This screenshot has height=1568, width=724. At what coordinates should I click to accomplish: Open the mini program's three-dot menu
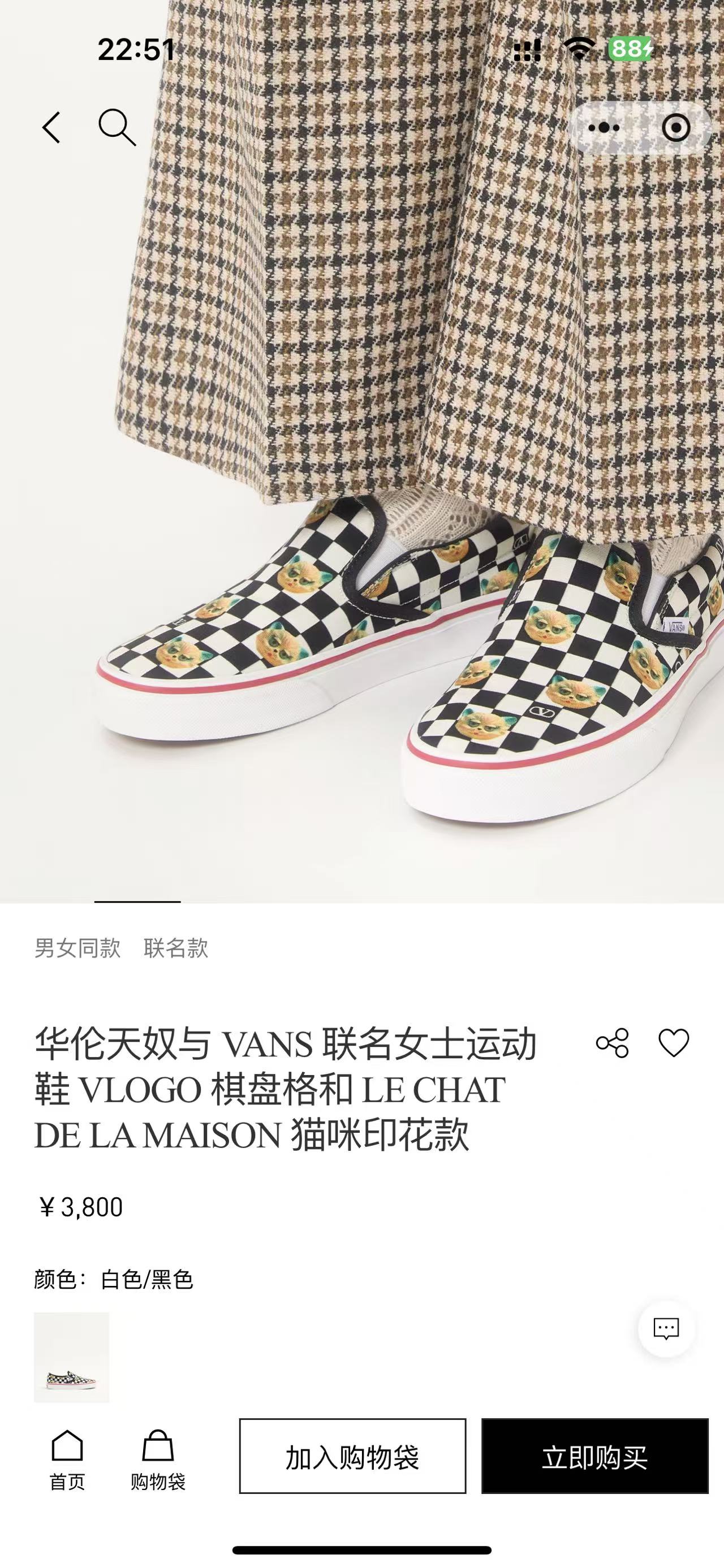click(604, 128)
